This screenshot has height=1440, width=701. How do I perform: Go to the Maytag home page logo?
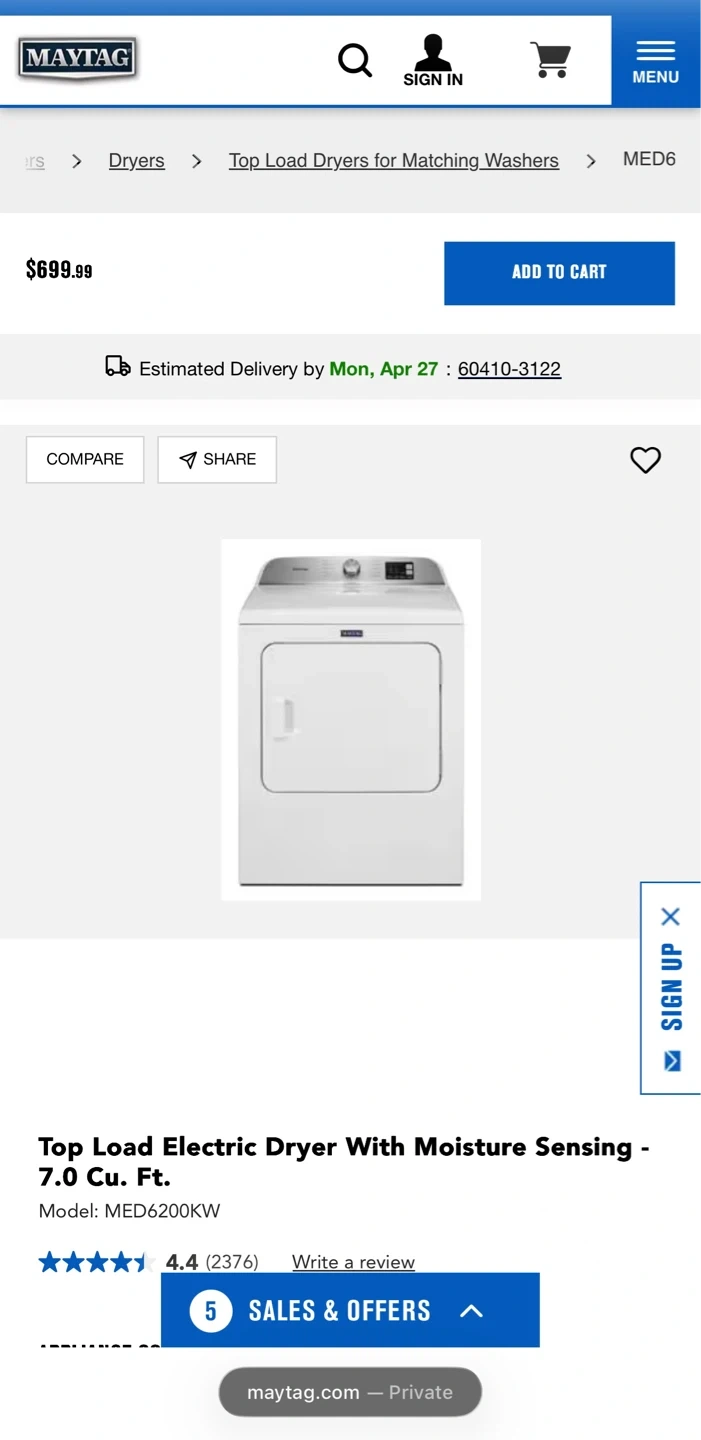77,59
